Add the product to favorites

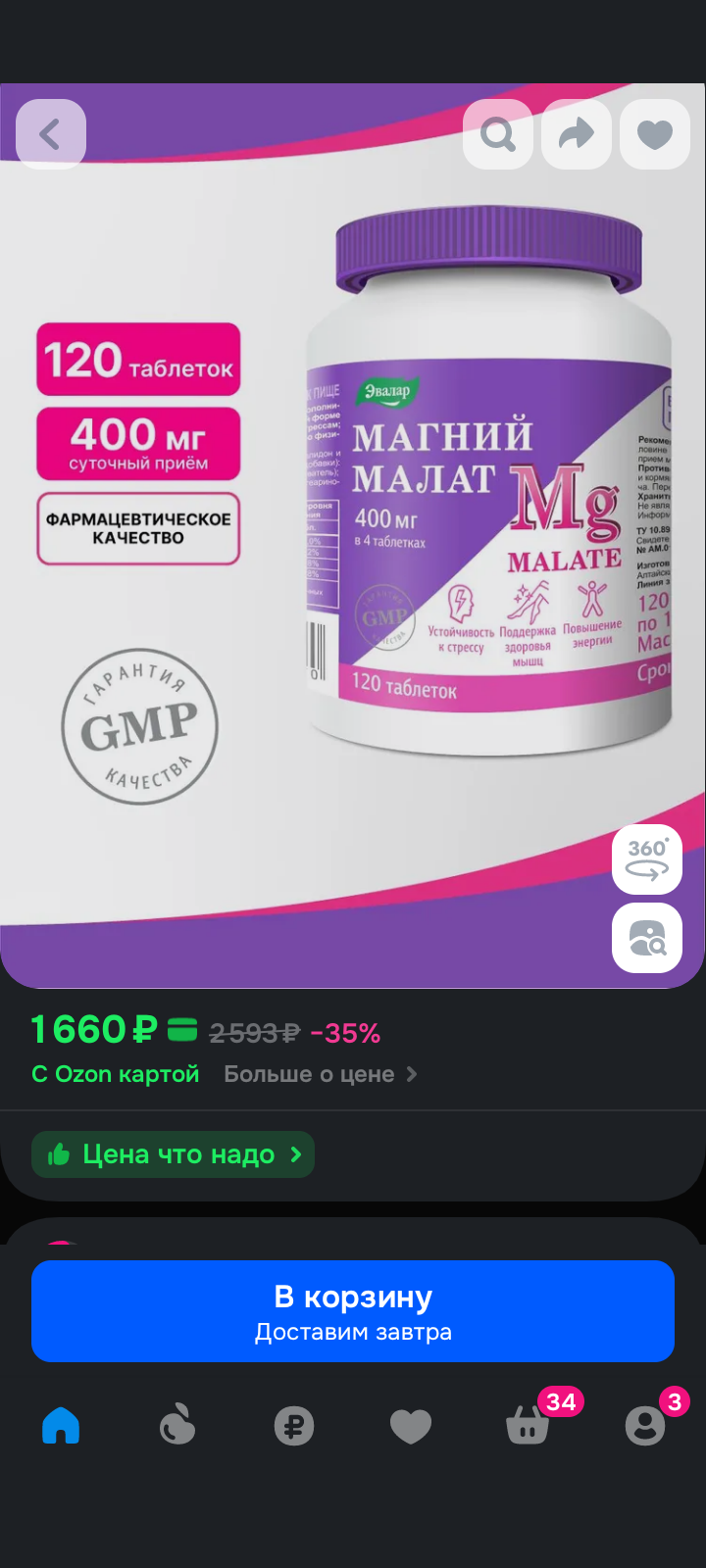(x=655, y=134)
